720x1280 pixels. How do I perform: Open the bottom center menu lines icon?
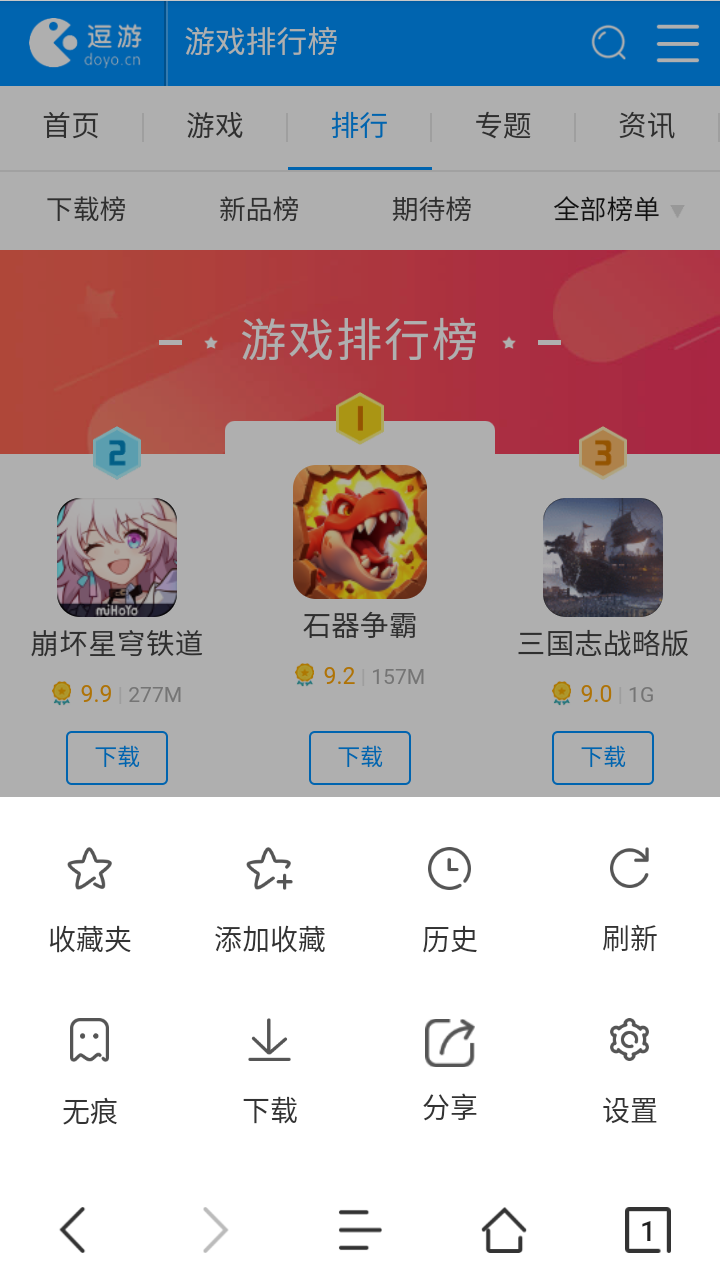360,1231
